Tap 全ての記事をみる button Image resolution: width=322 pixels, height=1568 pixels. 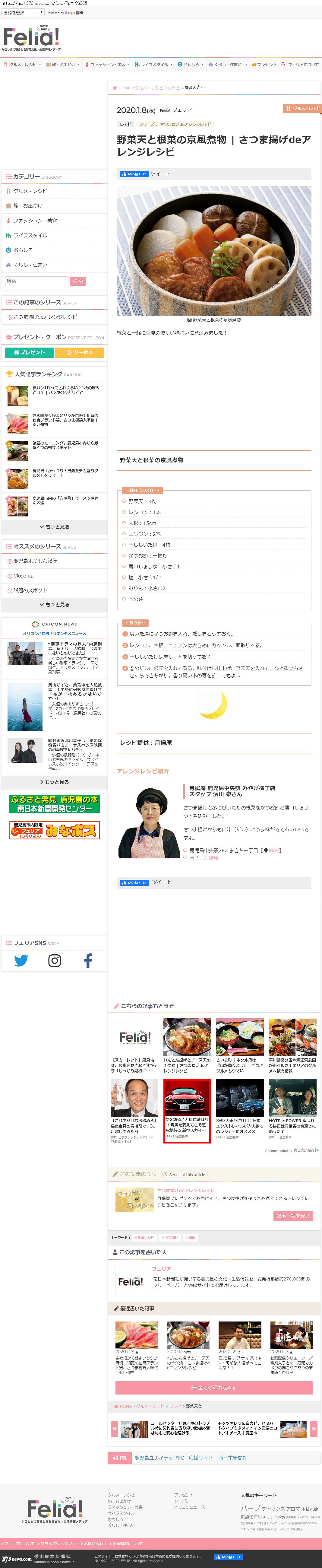click(213, 1387)
